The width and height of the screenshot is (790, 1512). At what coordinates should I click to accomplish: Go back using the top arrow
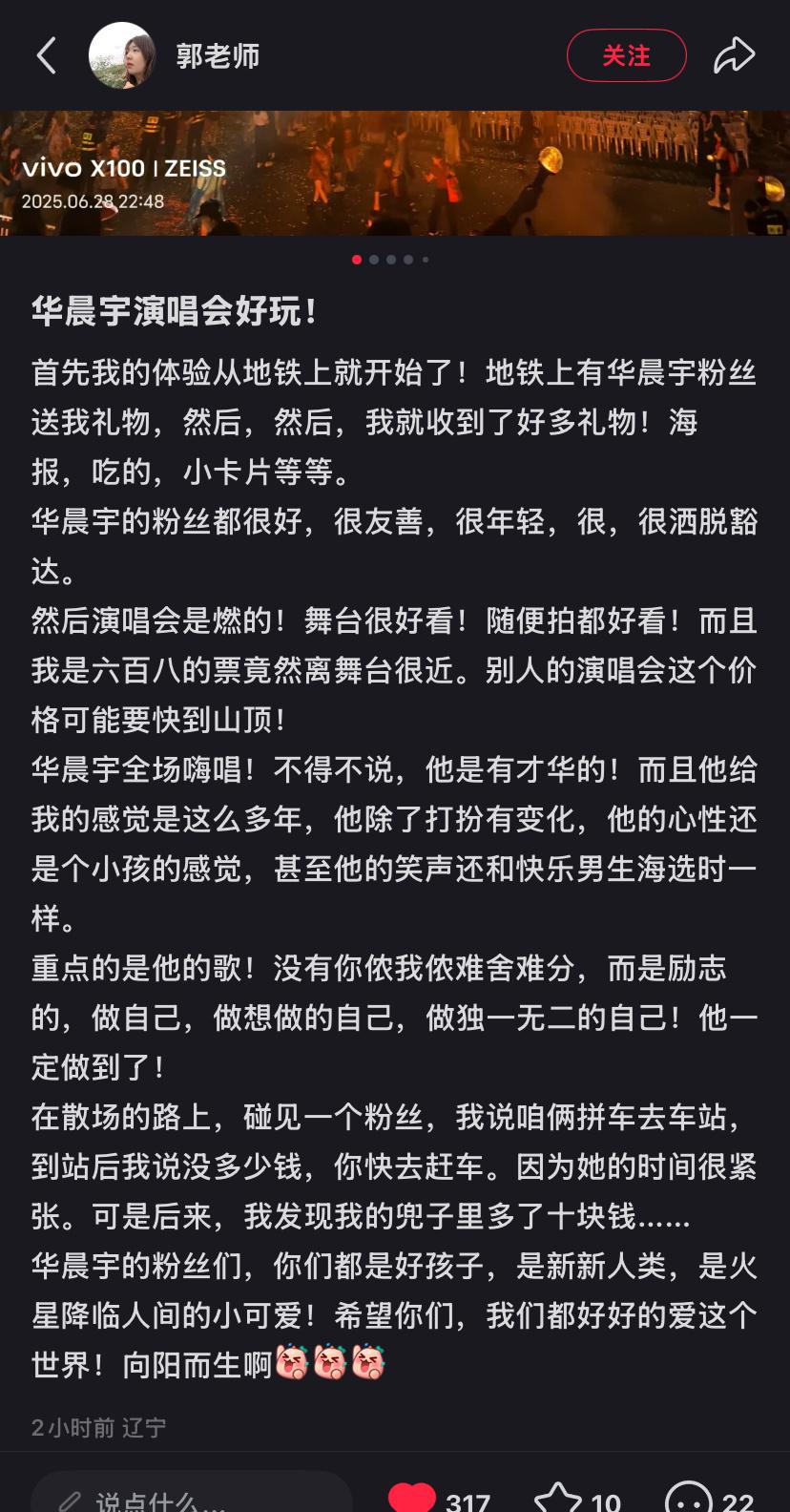click(x=46, y=55)
